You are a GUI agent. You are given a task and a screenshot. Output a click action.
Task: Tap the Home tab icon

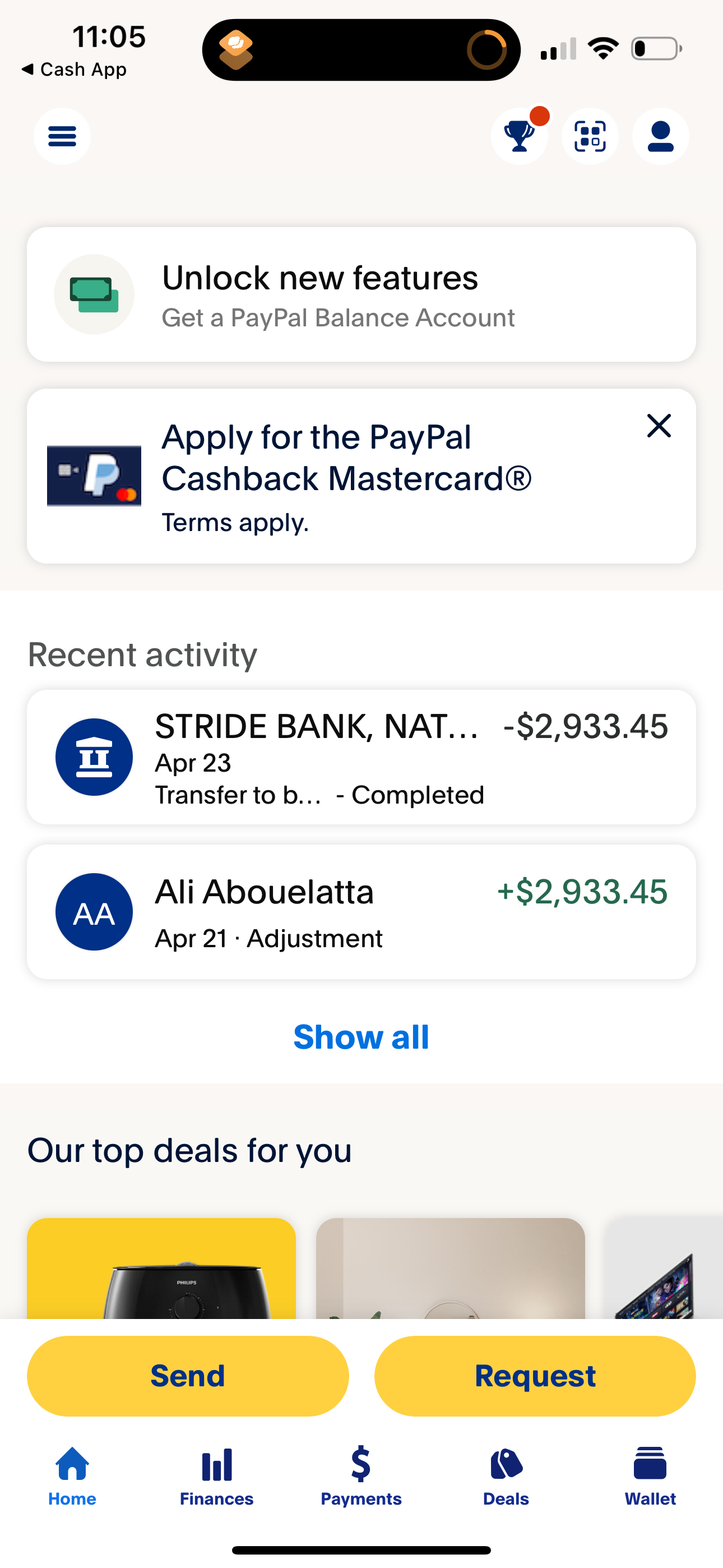click(72, 1467)
